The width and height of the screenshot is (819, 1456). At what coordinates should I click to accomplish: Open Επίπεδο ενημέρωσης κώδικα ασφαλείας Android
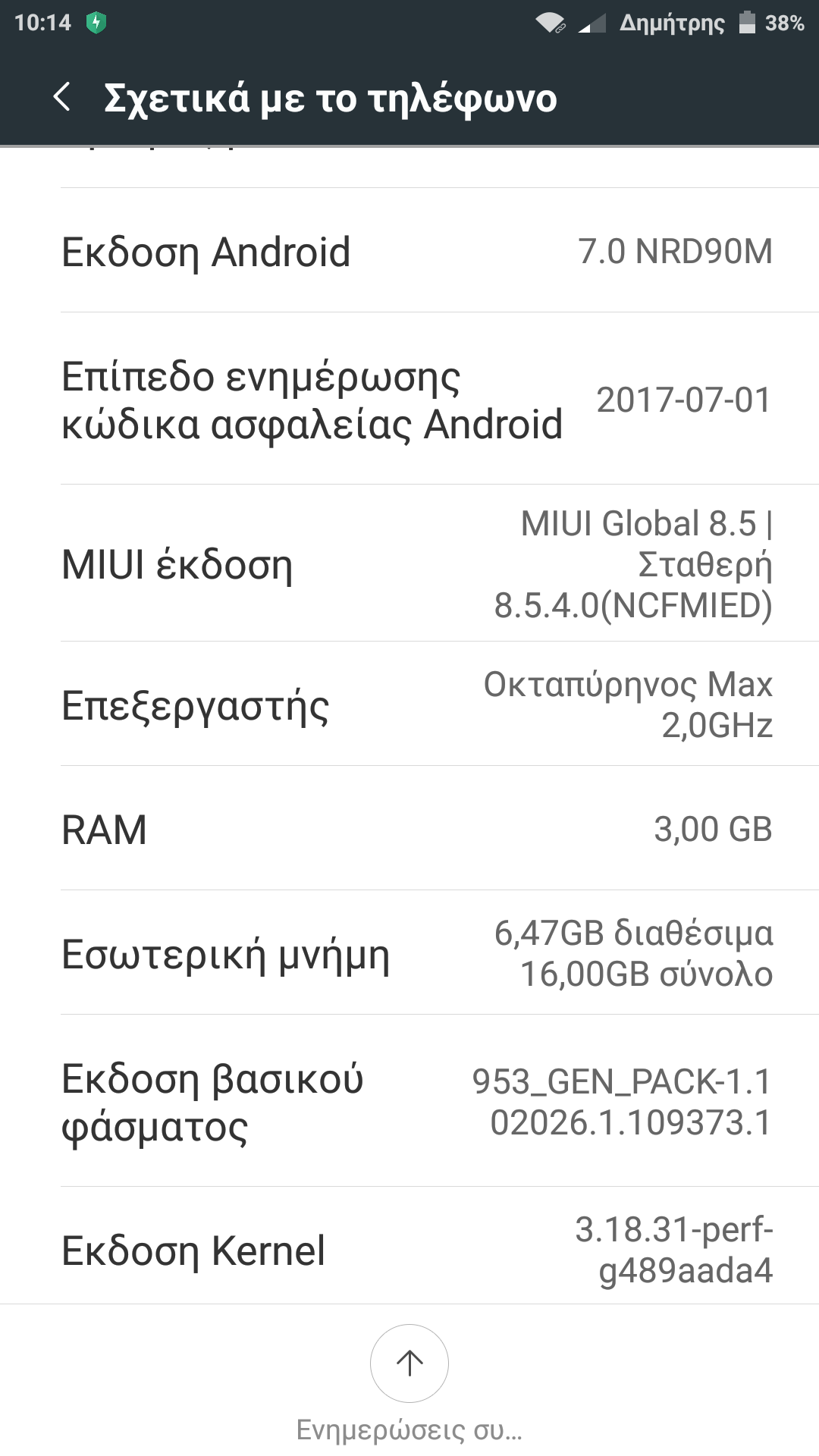(409, 399)
